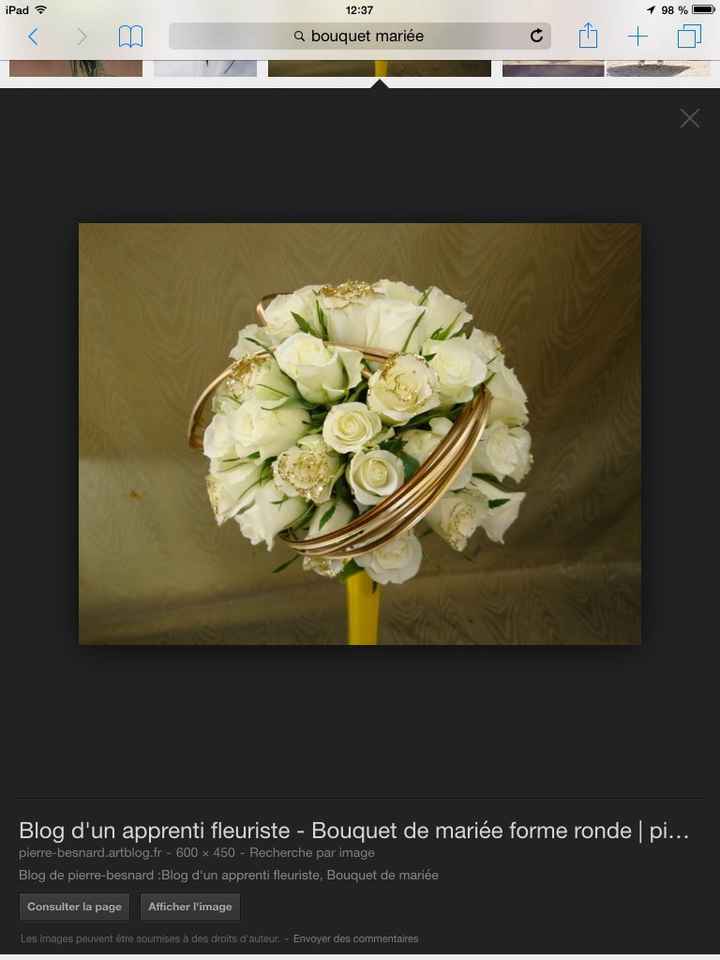
Task: Tap the magnifying glass in the search bar
Action: (x=299, y=35)
